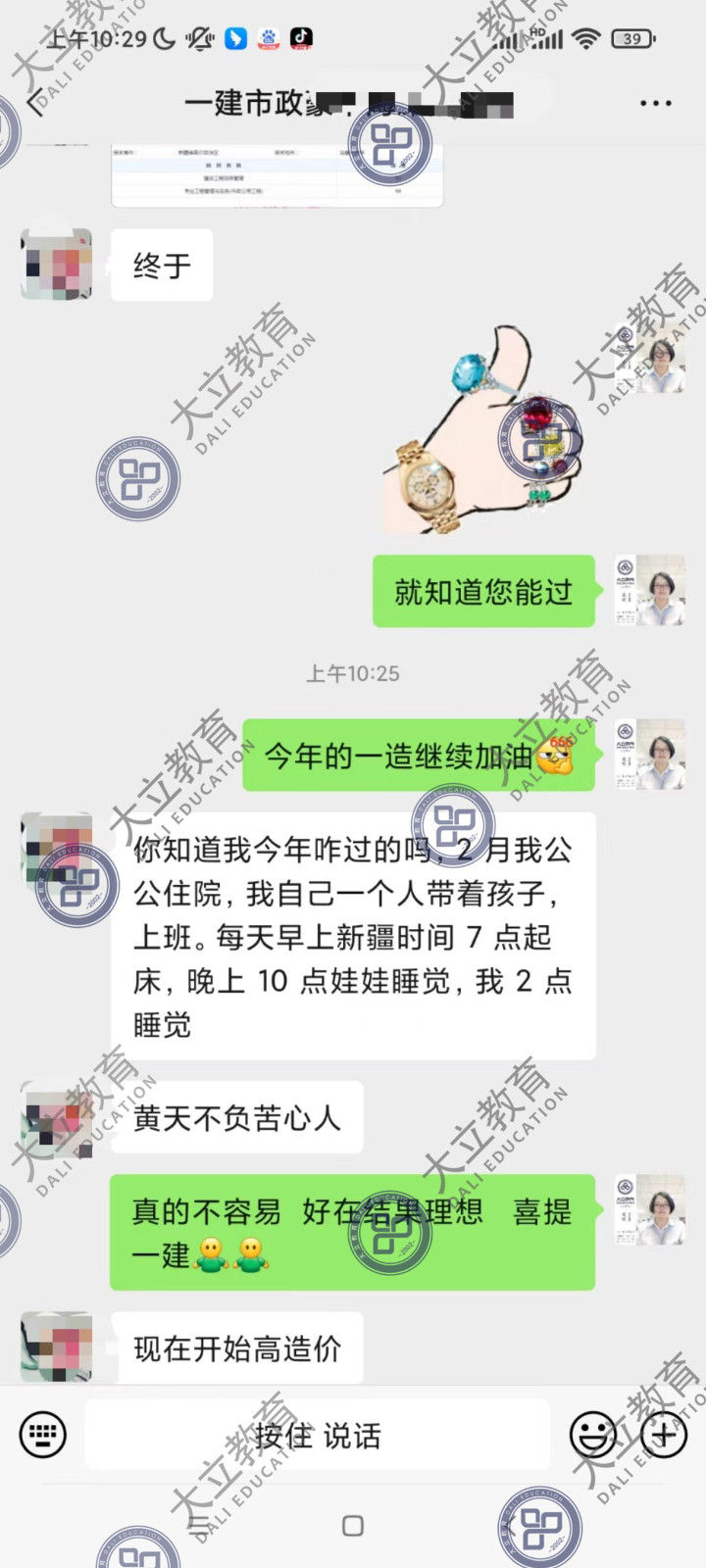
Task: Open the plus attachment menu
Action: (x=664, y=1435)
